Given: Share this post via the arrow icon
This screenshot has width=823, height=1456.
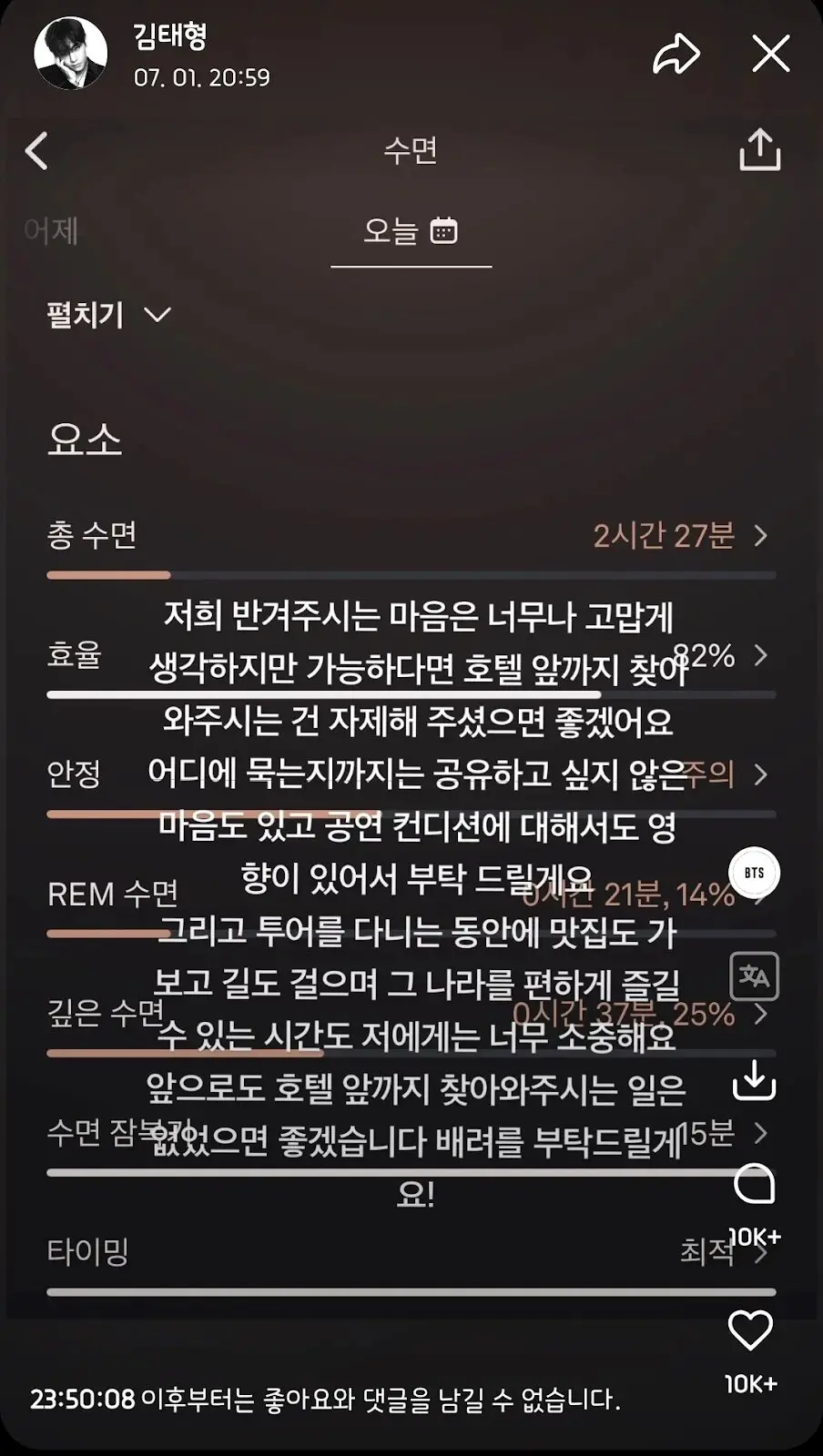Looking at the screenshot, I should [x=676, y=55].
